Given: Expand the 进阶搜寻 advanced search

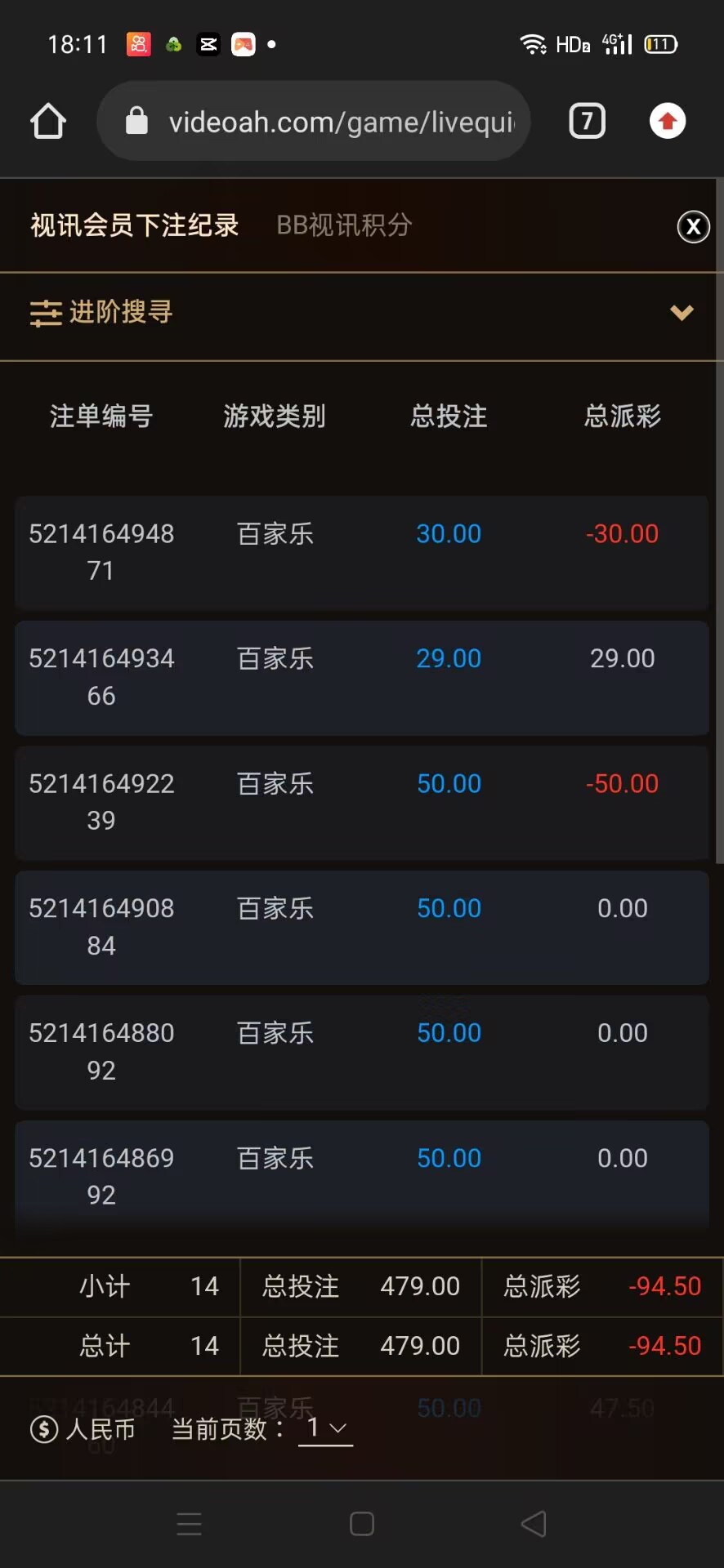Looking at the screenshot, I should click(x=360, y=313).
